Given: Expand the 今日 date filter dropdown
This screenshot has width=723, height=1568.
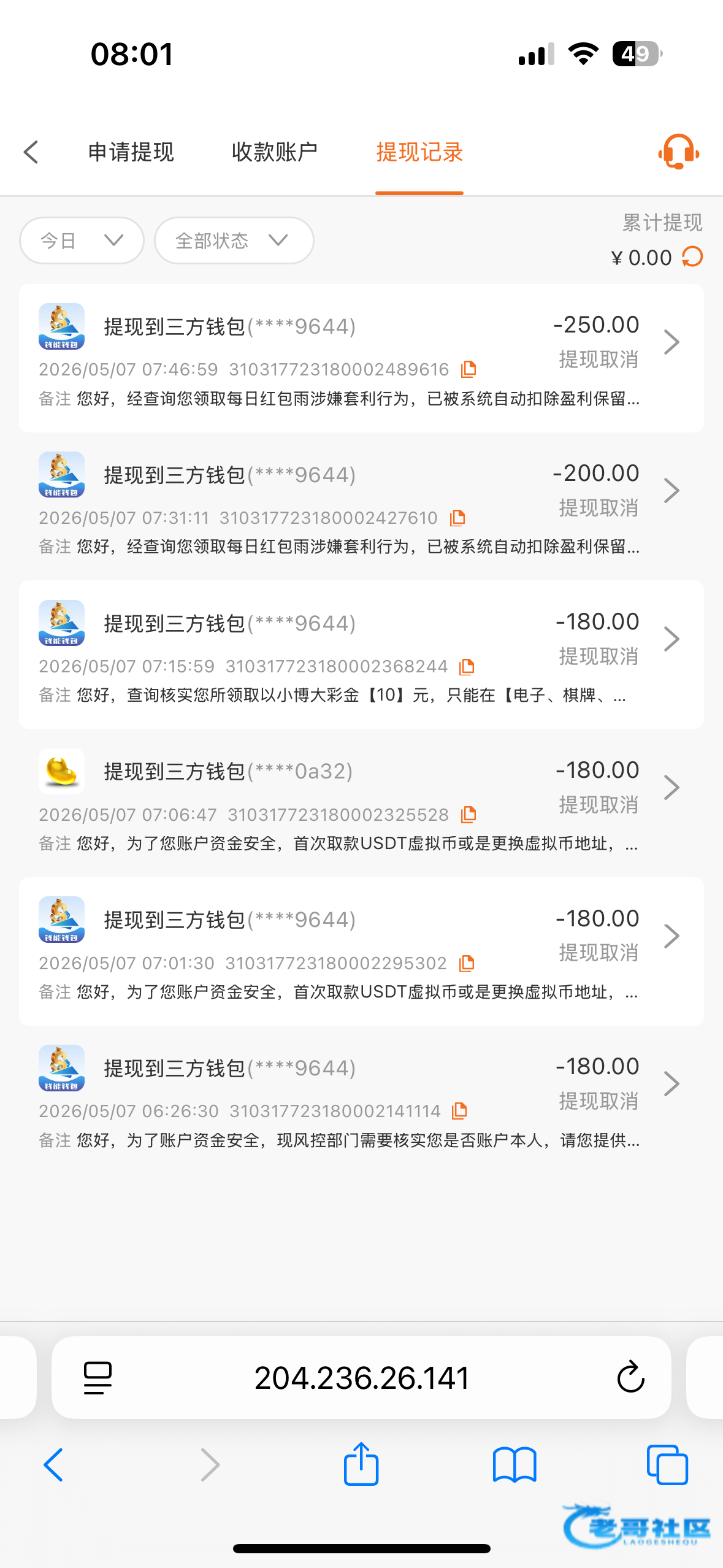Looking at the screenshot, I should (x=82, y=240).
